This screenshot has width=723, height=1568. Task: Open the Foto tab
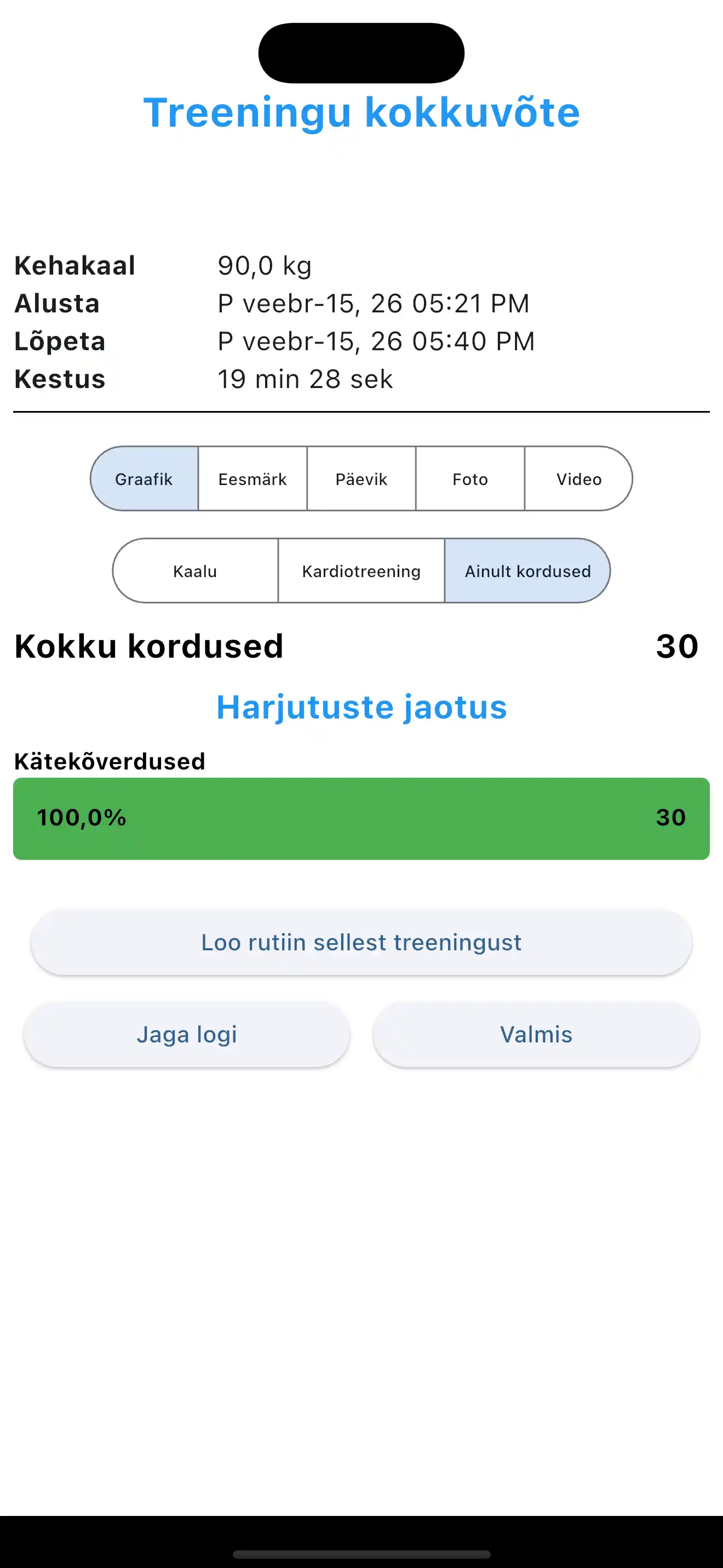pyautogui.click(x=469, y=478)
